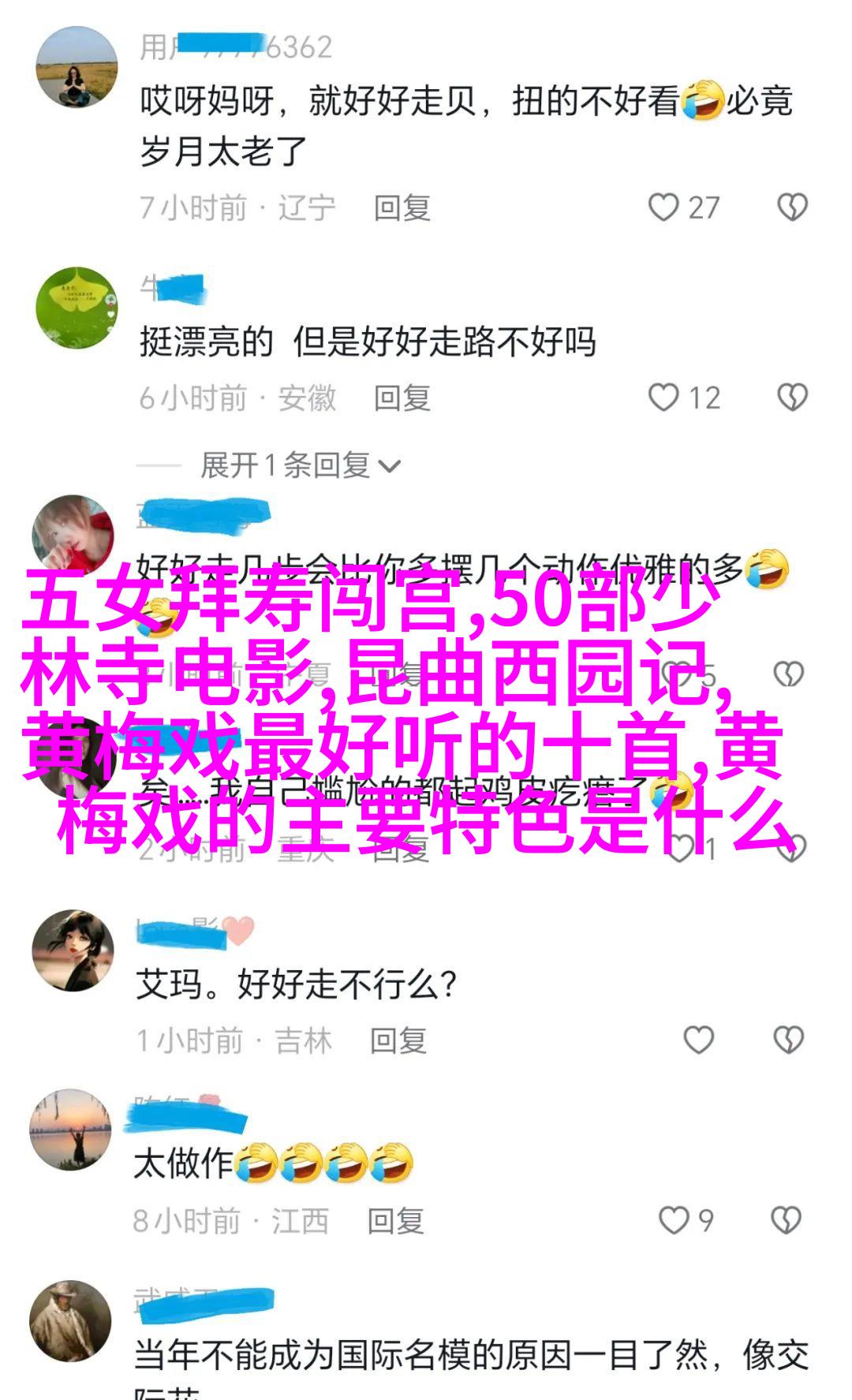Open the avatar of the Liaoning commenter
The image size is (852, 1400).
pos(77,67)
